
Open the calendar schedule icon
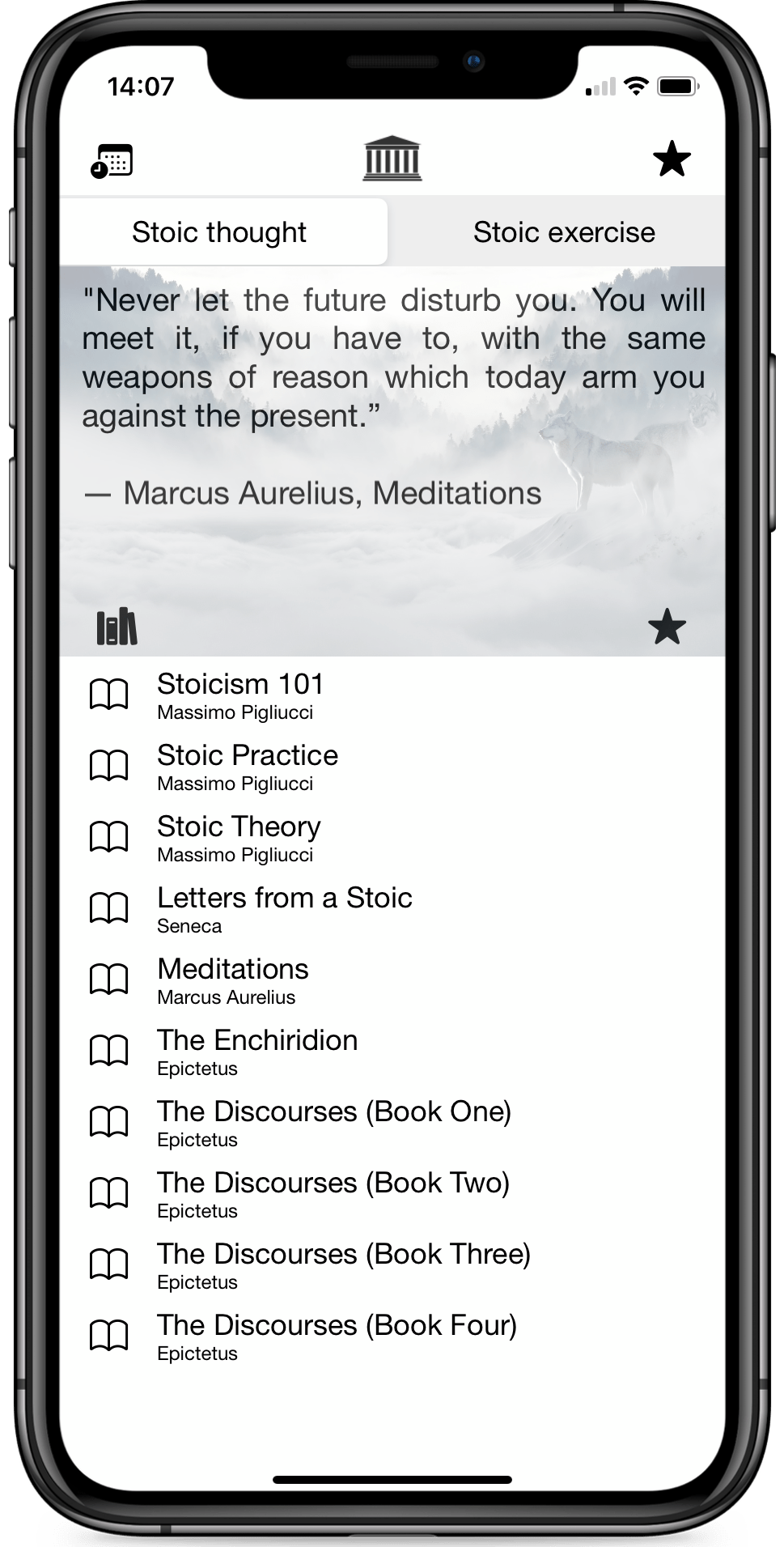point(112,160)
